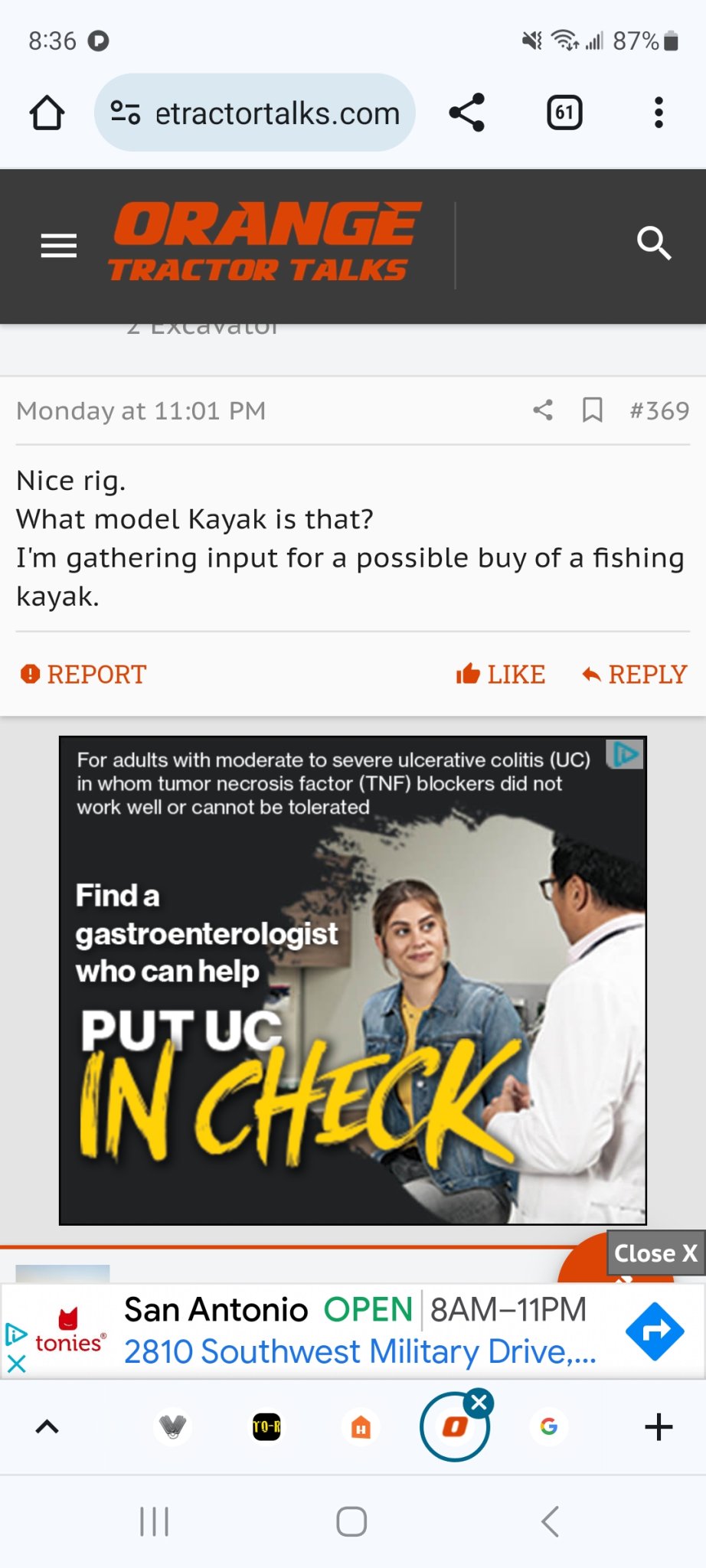This screenshot has height=1568, width=706.
Task: Go back using system navigation
Action: point(550,1521)
